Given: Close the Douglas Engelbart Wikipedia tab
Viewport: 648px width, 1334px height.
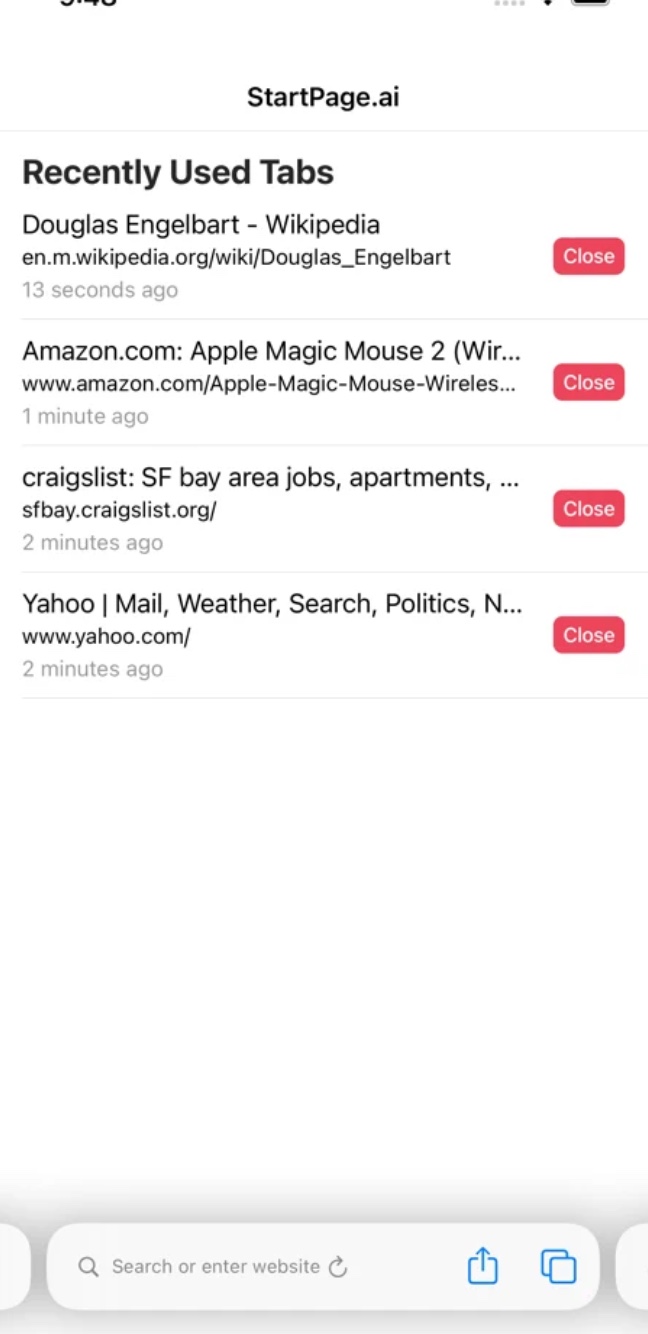Looking at the screenshot, I should (x=588, y=256).
